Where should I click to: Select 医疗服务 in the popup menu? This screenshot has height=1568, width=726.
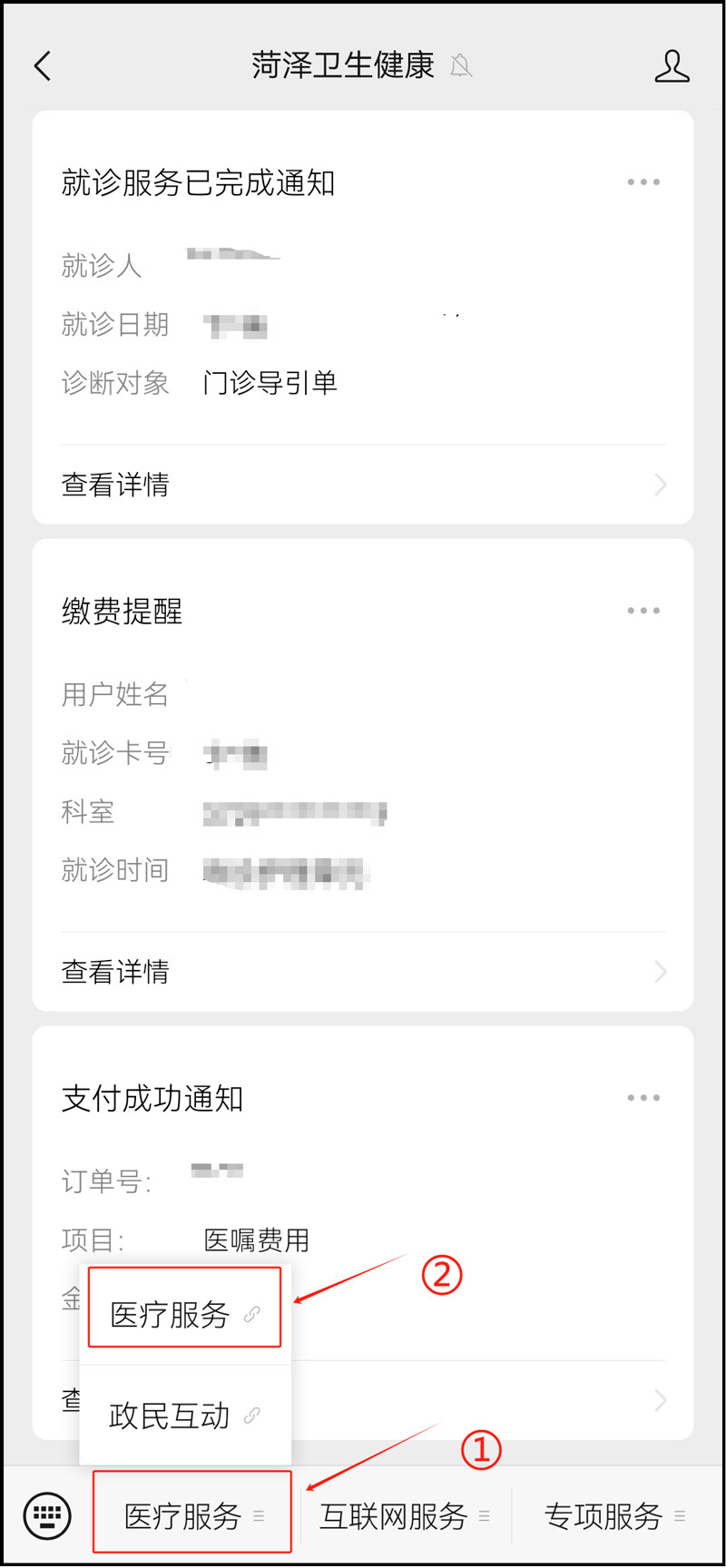coord(184,1314)
